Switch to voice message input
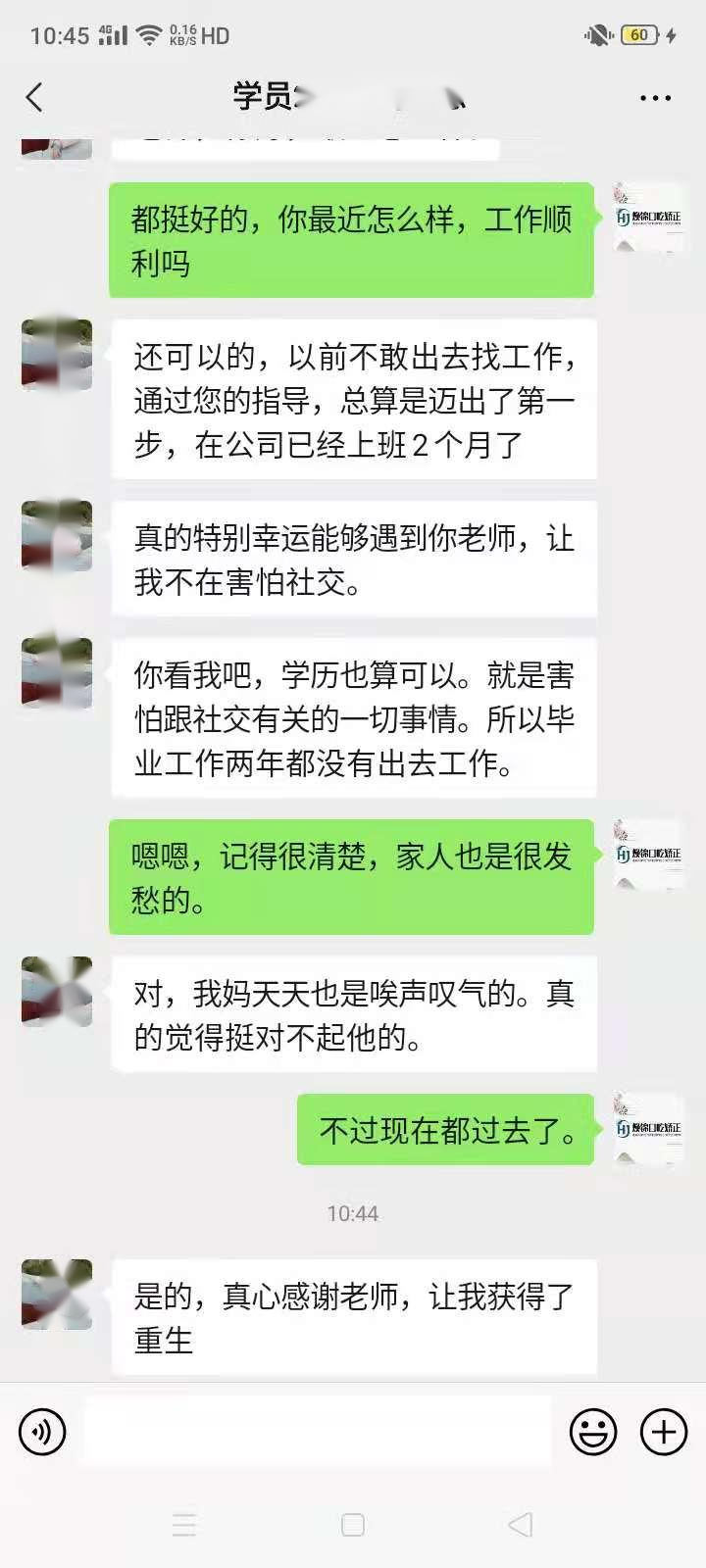Viewport: 706px width, 1568px height. pyautogui.click(x=42, y=1432)
